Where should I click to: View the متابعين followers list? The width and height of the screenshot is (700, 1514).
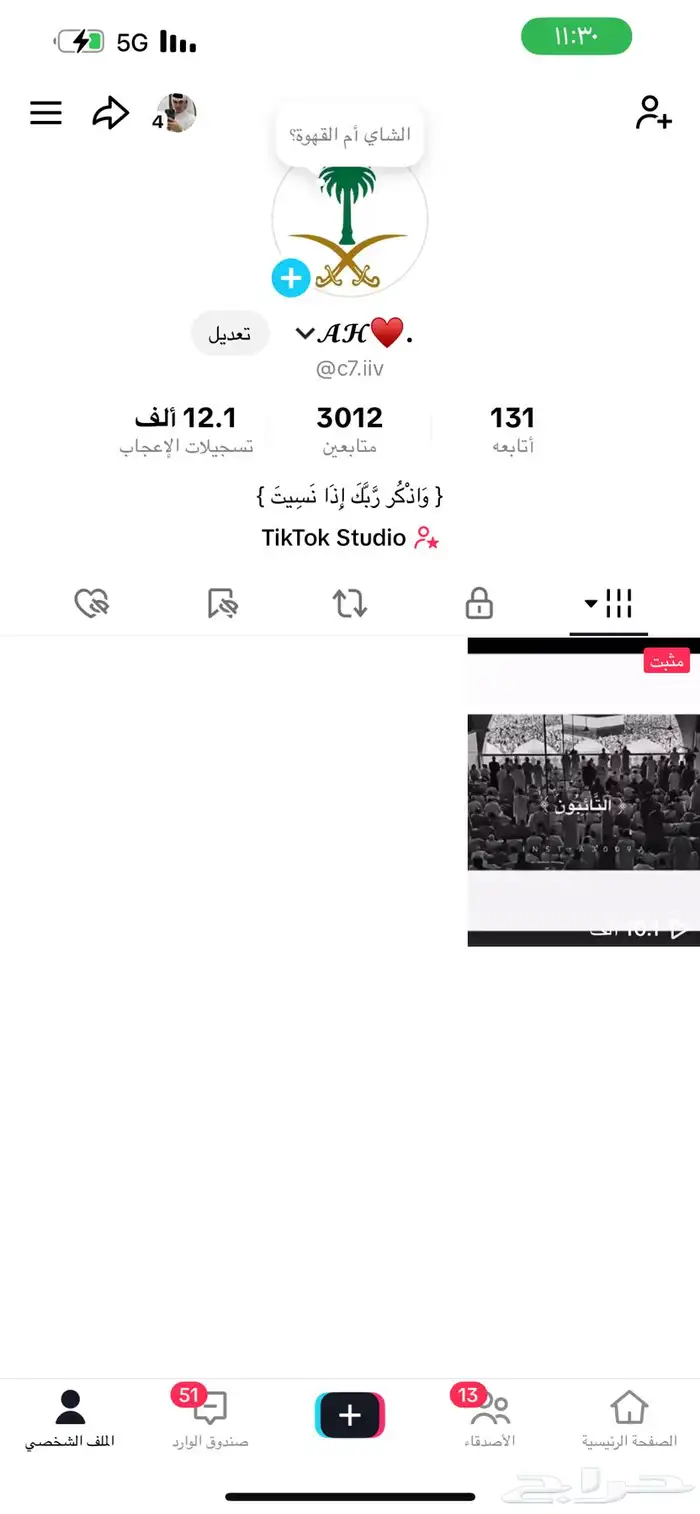[x=349, y=429]
